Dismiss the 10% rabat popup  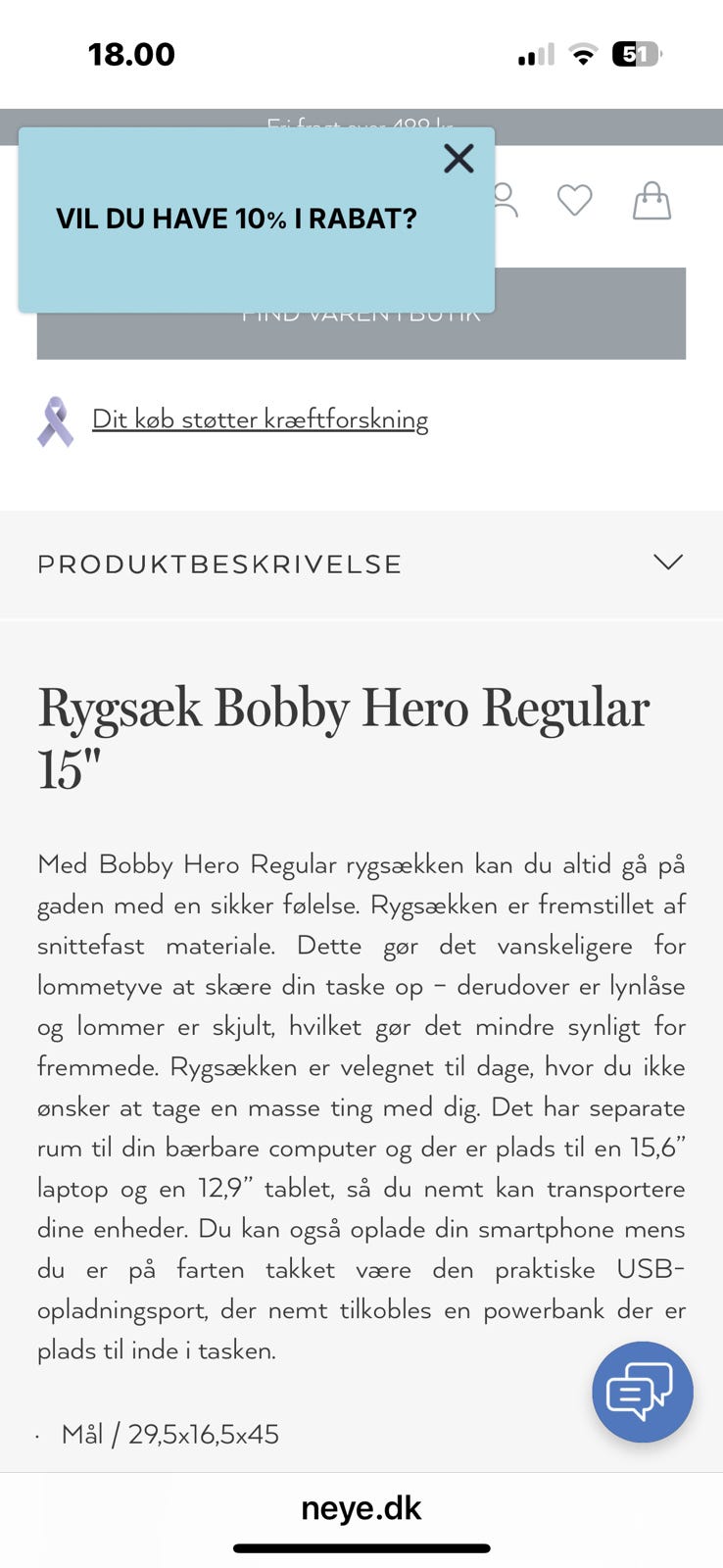[458, 159]
